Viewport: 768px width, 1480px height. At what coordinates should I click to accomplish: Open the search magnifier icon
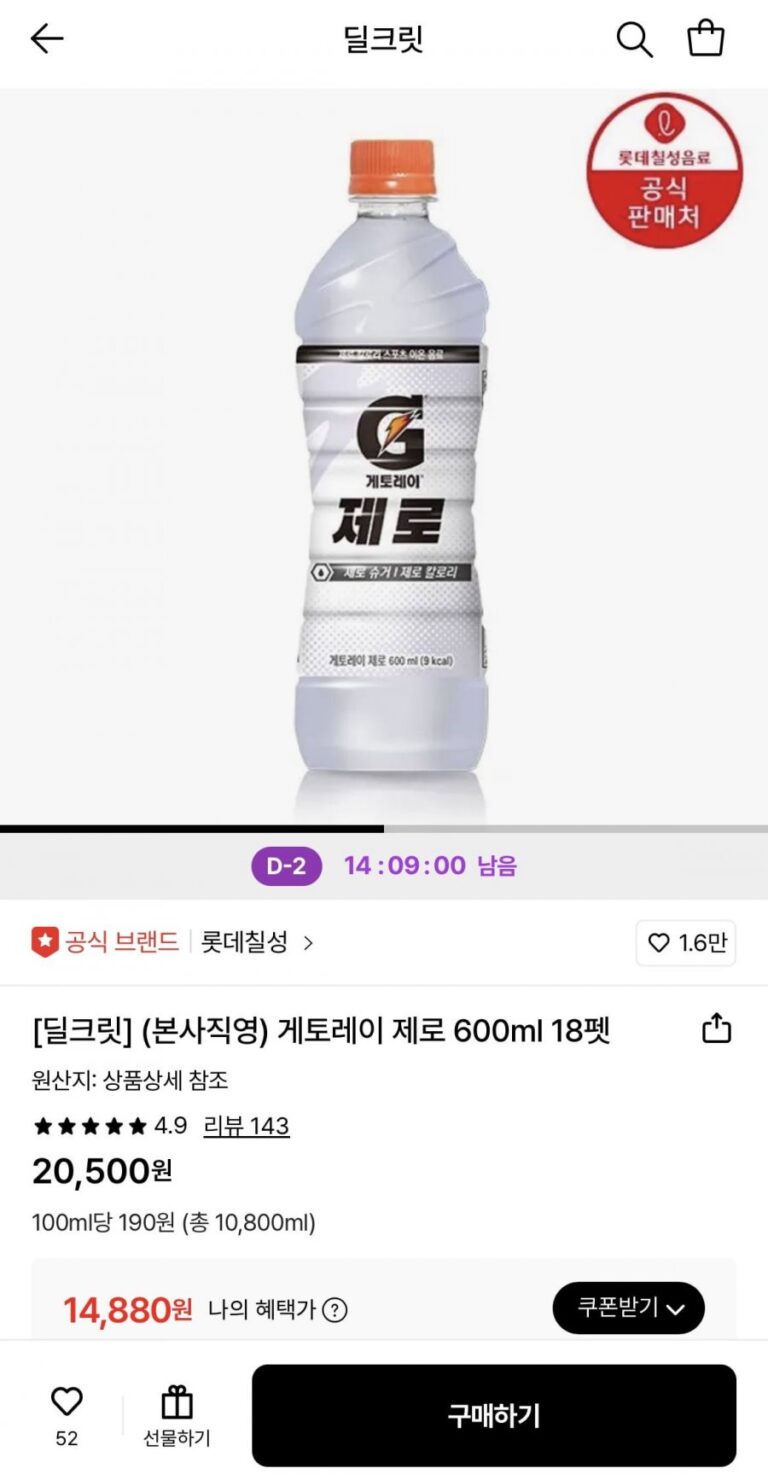tap(634, 40)
